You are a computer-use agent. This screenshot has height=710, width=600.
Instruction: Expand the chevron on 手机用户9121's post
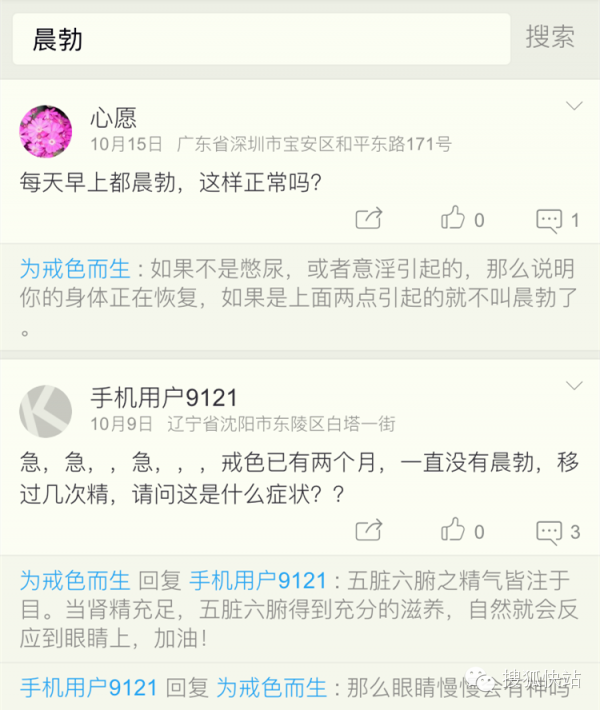click(575, 386)
